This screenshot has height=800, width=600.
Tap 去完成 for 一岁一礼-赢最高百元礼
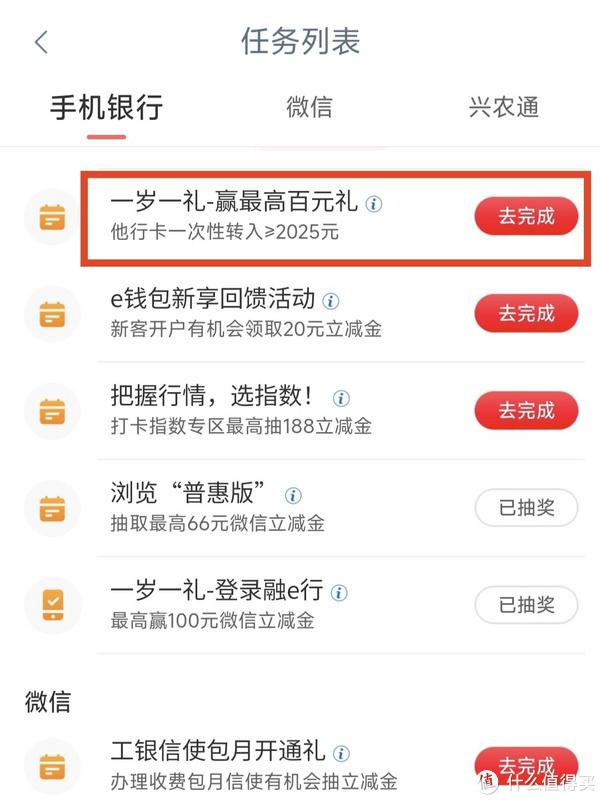526,216
